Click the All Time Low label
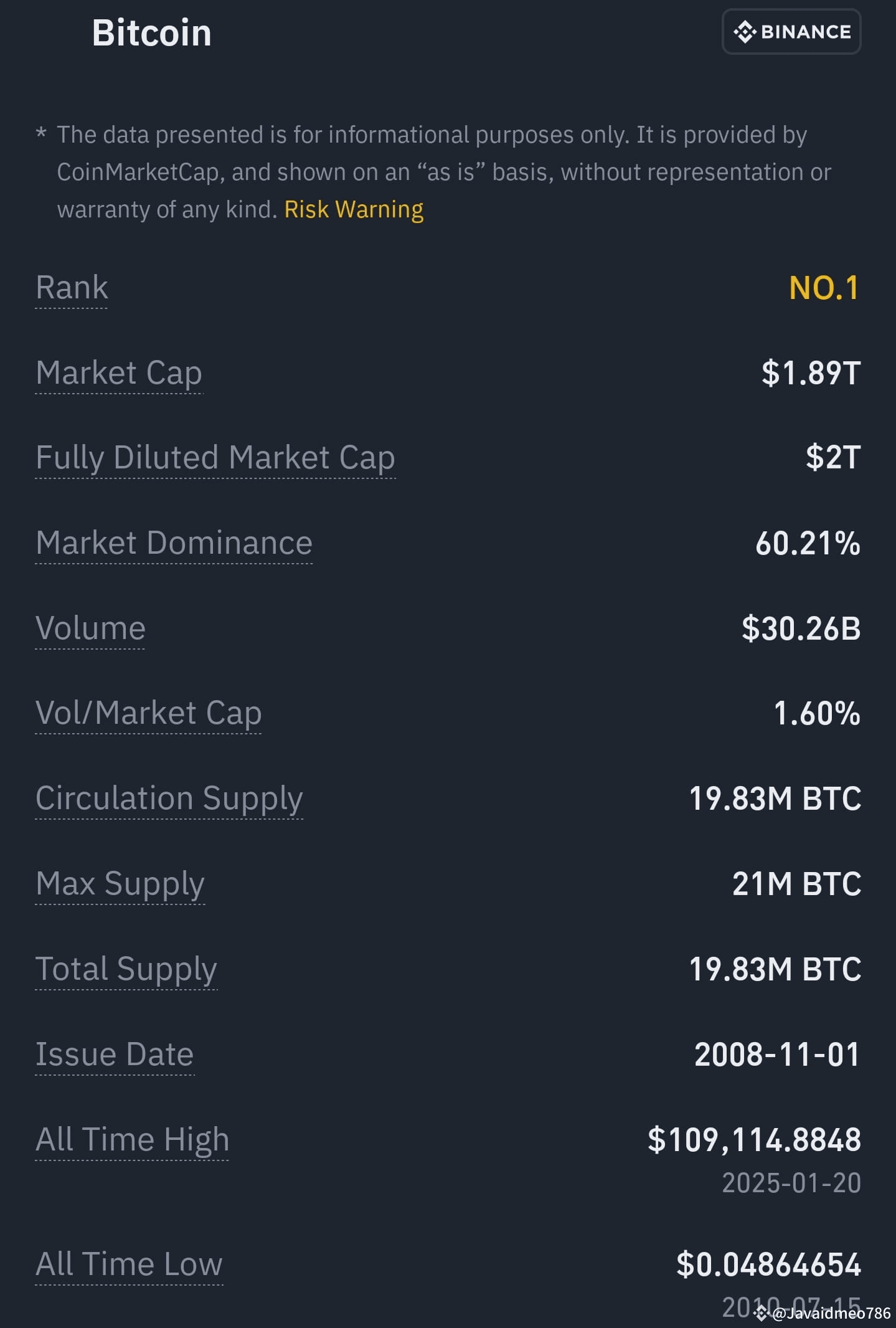 tap(129, 1264)
